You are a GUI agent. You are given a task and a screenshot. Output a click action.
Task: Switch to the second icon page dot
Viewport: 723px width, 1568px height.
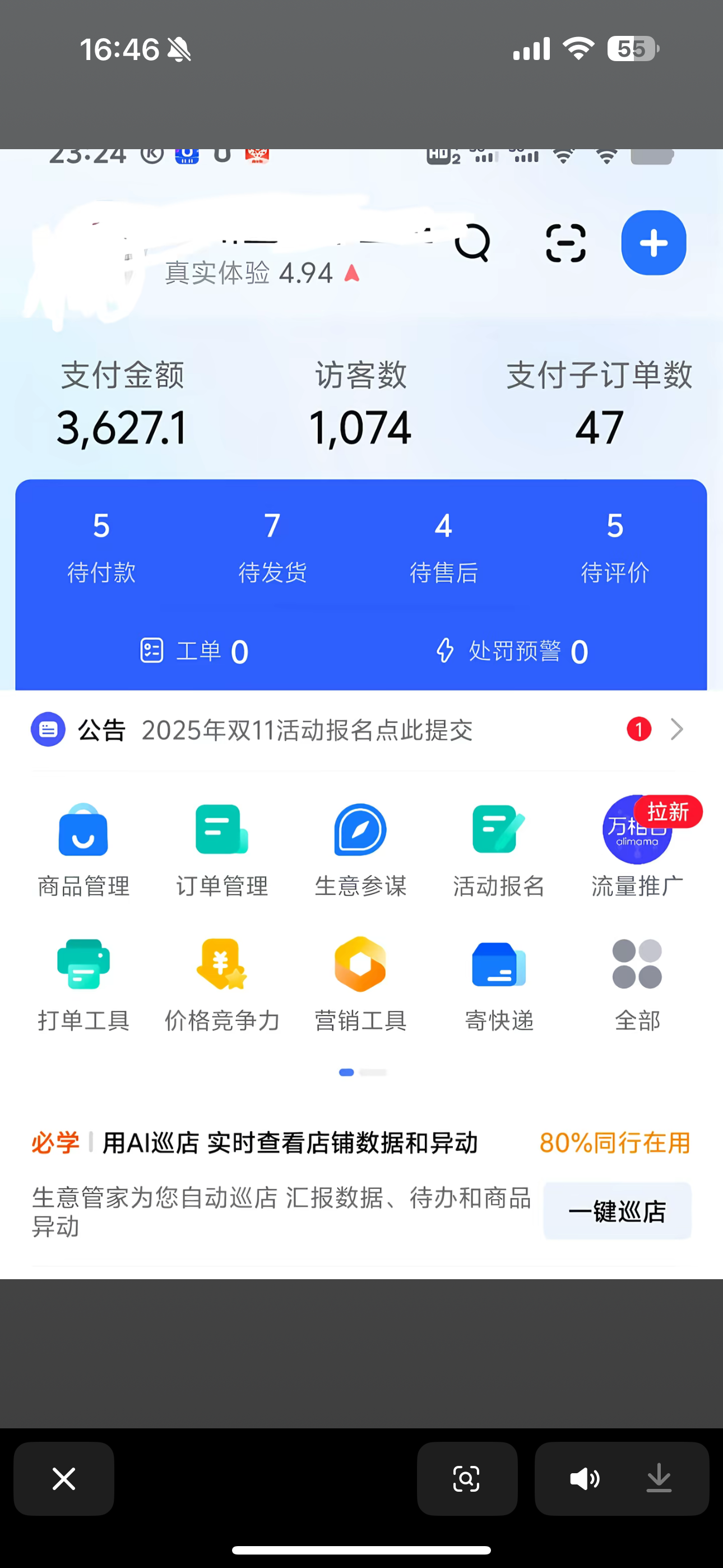click(373, 1072)
